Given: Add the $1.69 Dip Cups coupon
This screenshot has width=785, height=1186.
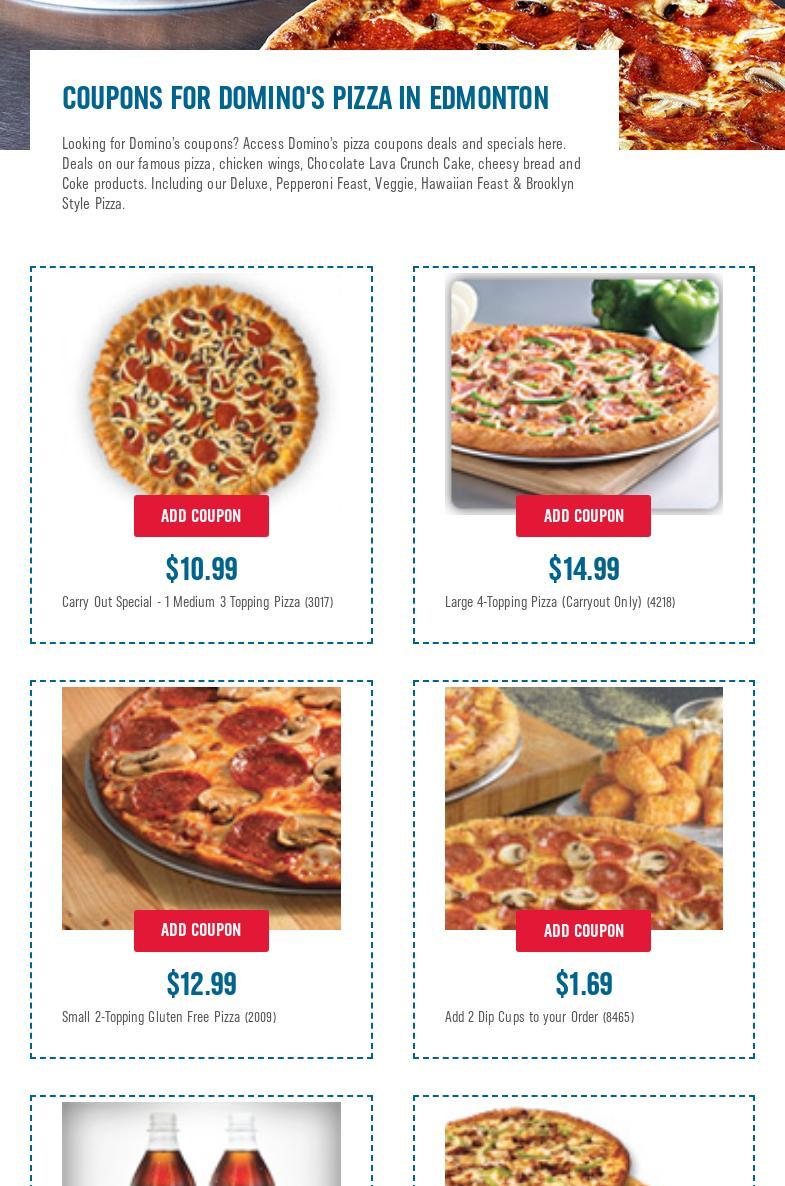Looking at the screenshot, I should click(x=583, y=931).
